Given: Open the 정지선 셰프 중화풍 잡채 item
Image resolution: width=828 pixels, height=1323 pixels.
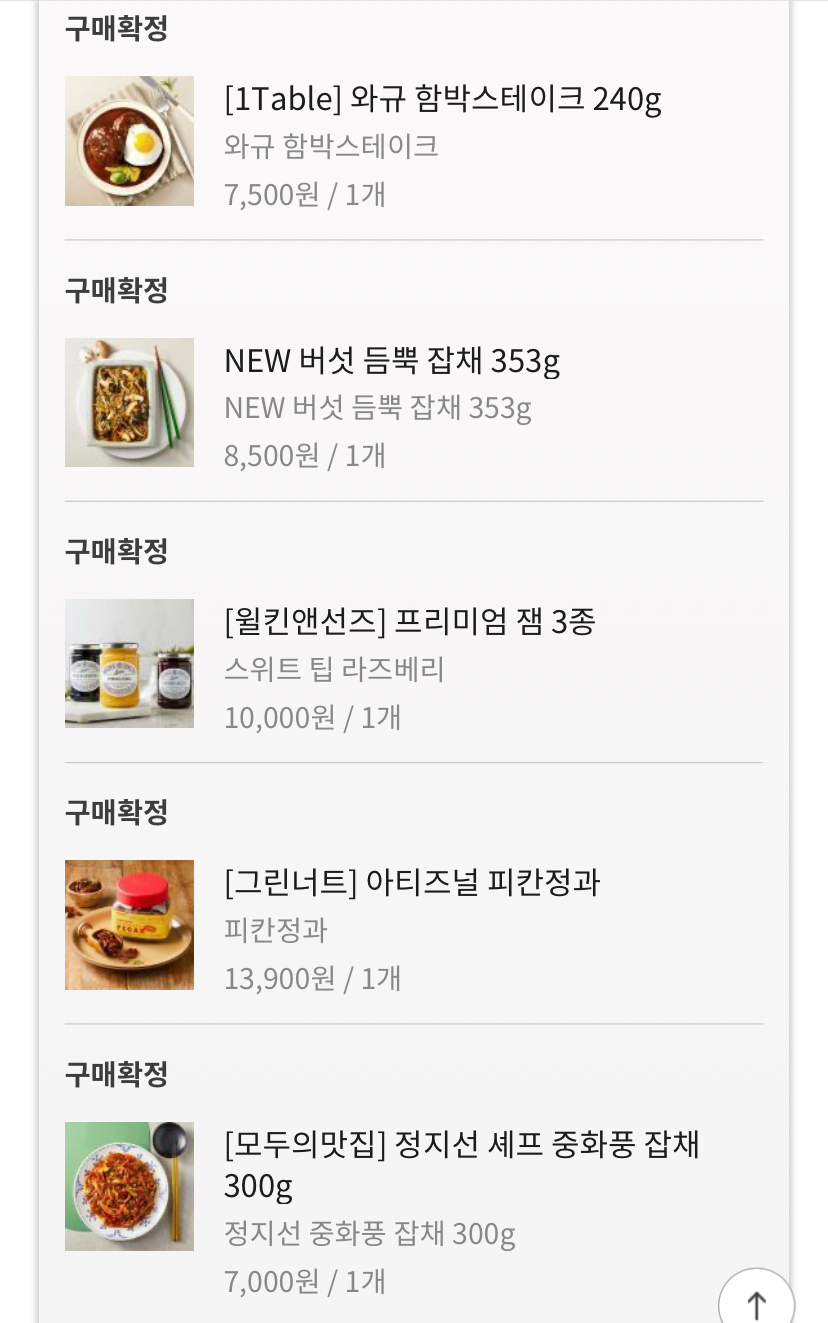Looking at the screenshot, I should click(462, 1144).
